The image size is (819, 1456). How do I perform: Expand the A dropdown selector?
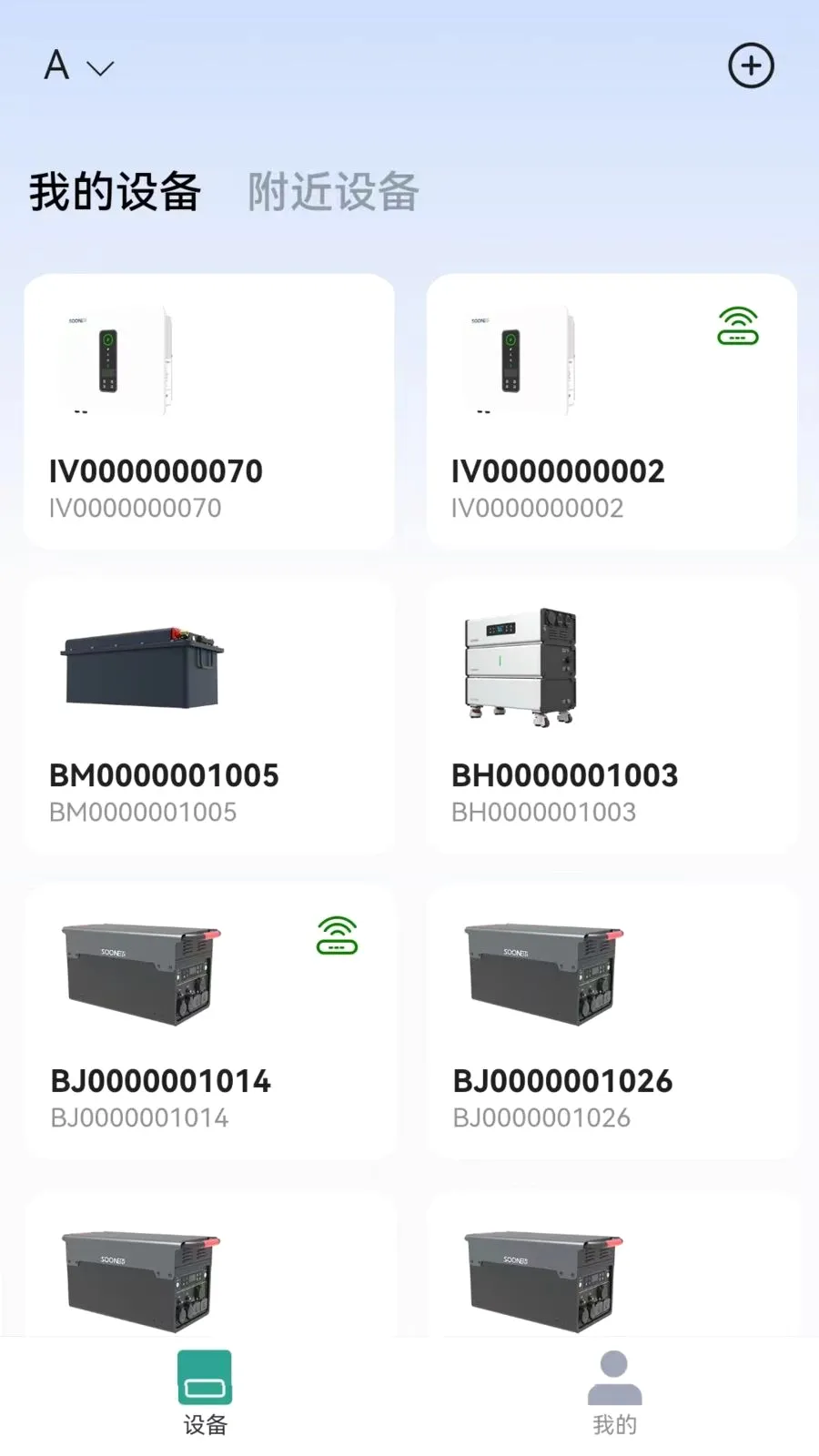78,66
